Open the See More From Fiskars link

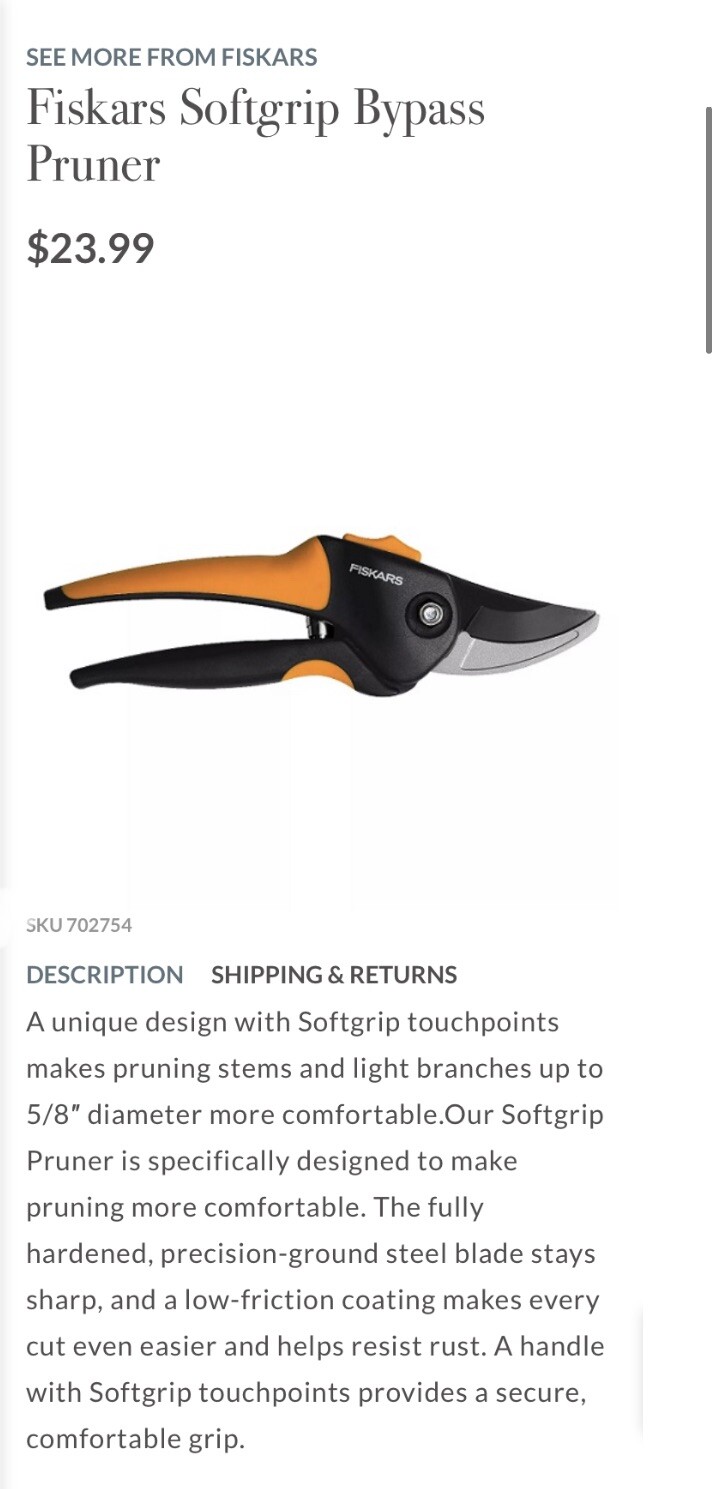171,57
